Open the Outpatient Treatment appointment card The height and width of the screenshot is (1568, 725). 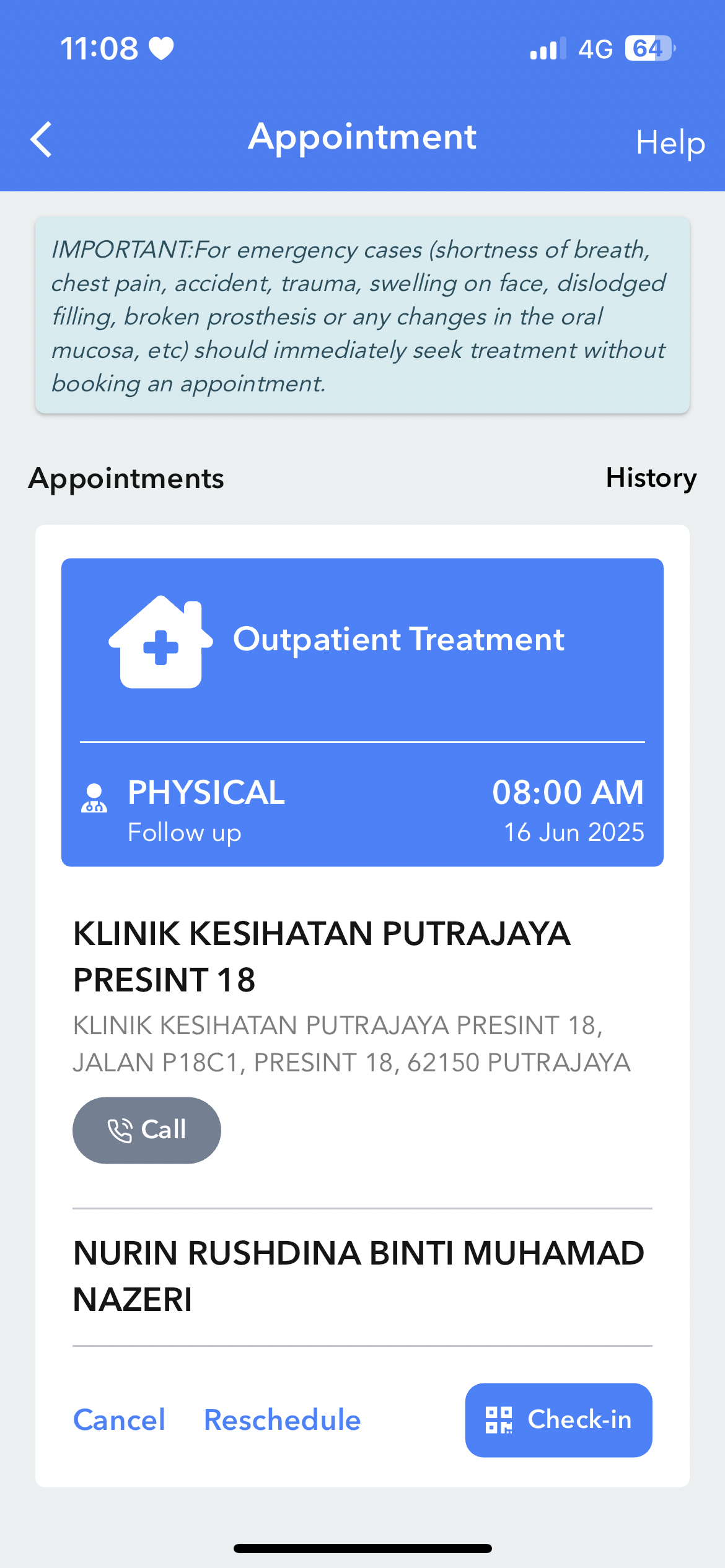click(362, 712)
